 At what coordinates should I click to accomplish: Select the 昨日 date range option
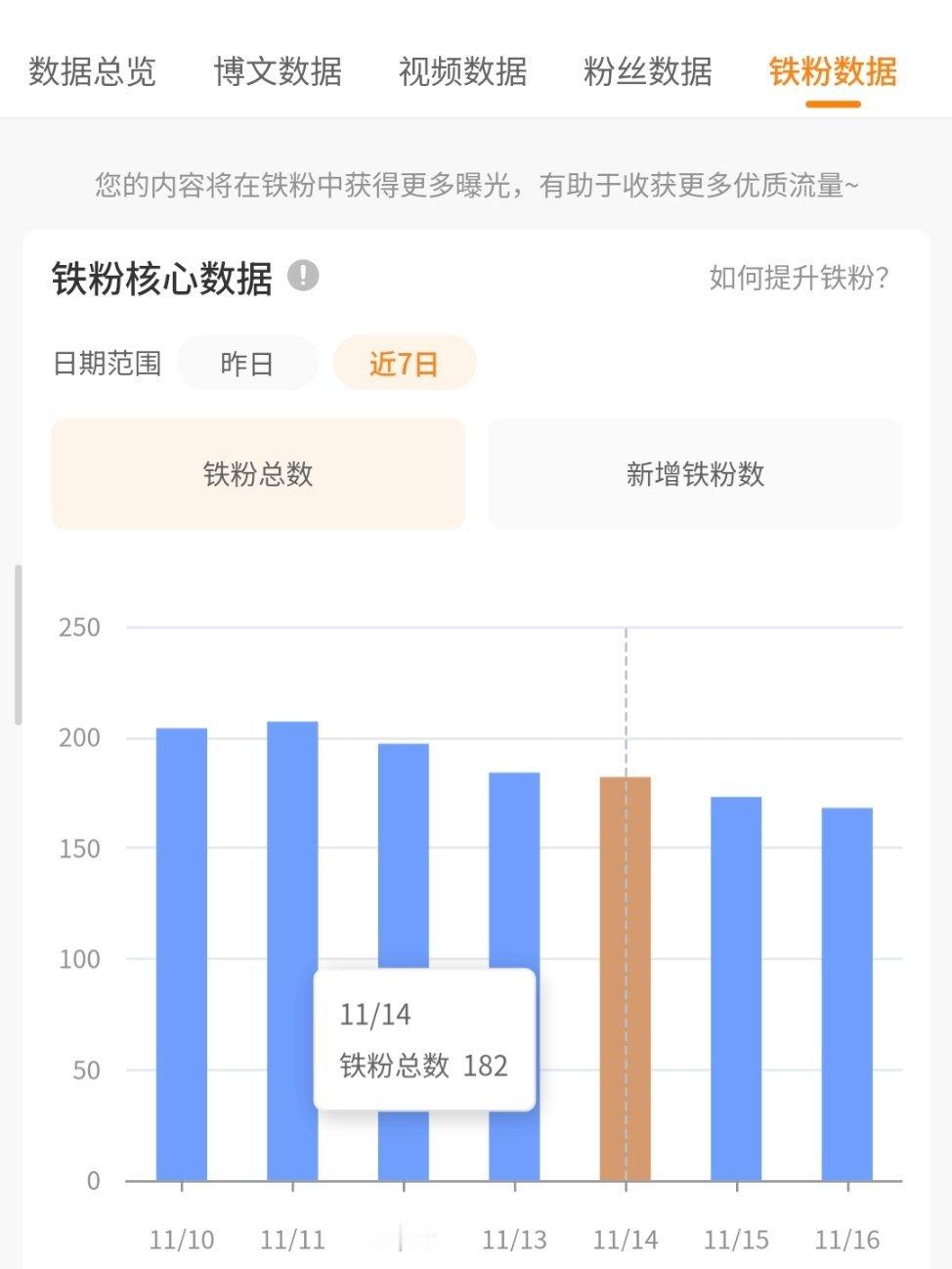click(x=247, y=363)
